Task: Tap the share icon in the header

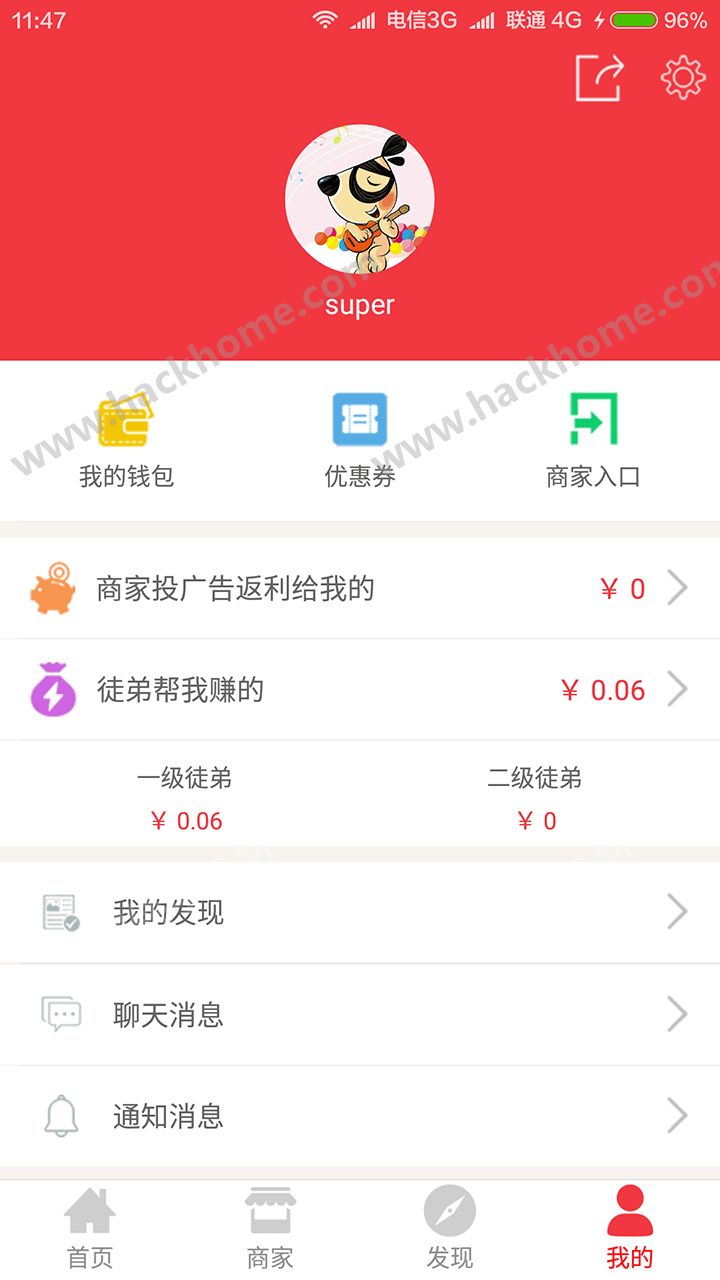Action: click(599, 78)
